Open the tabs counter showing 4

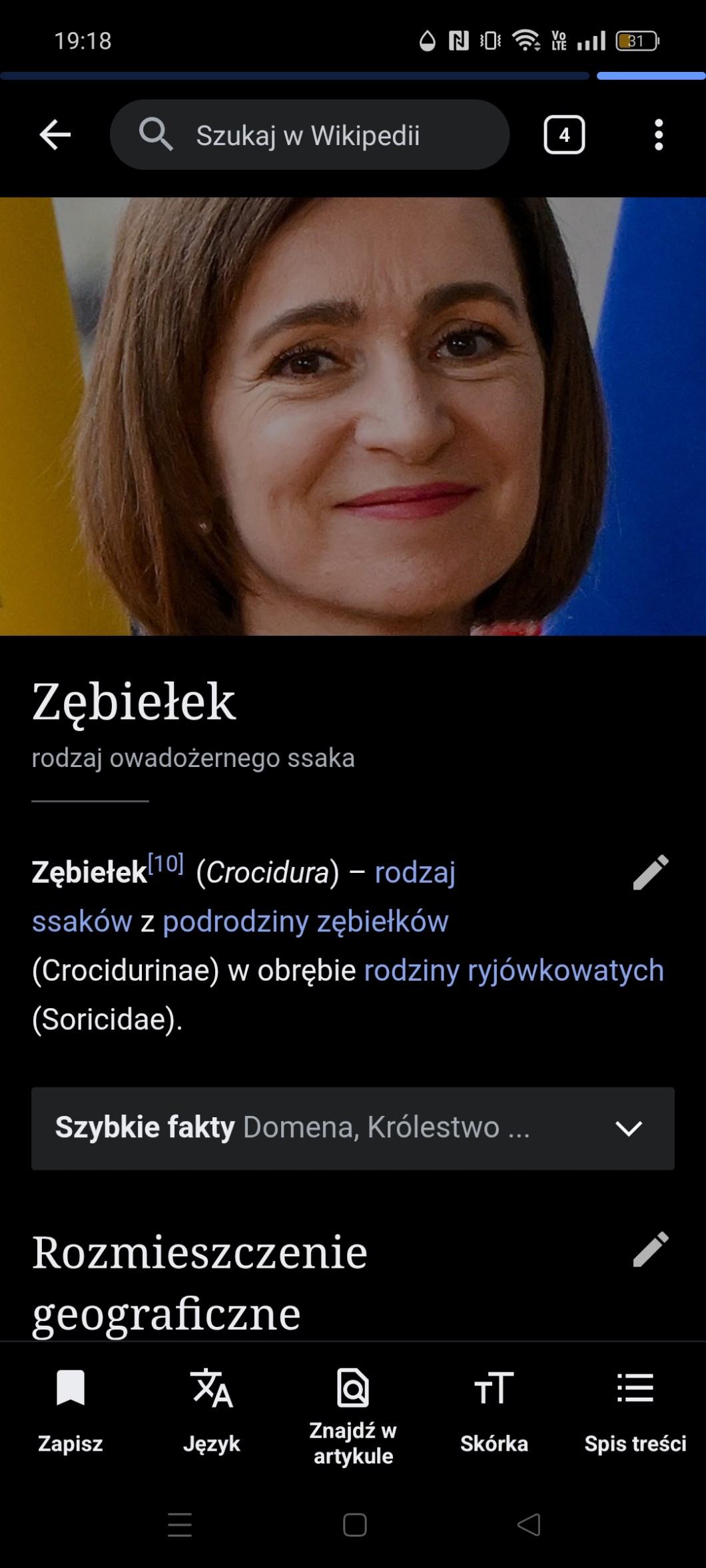coord(564,135)
